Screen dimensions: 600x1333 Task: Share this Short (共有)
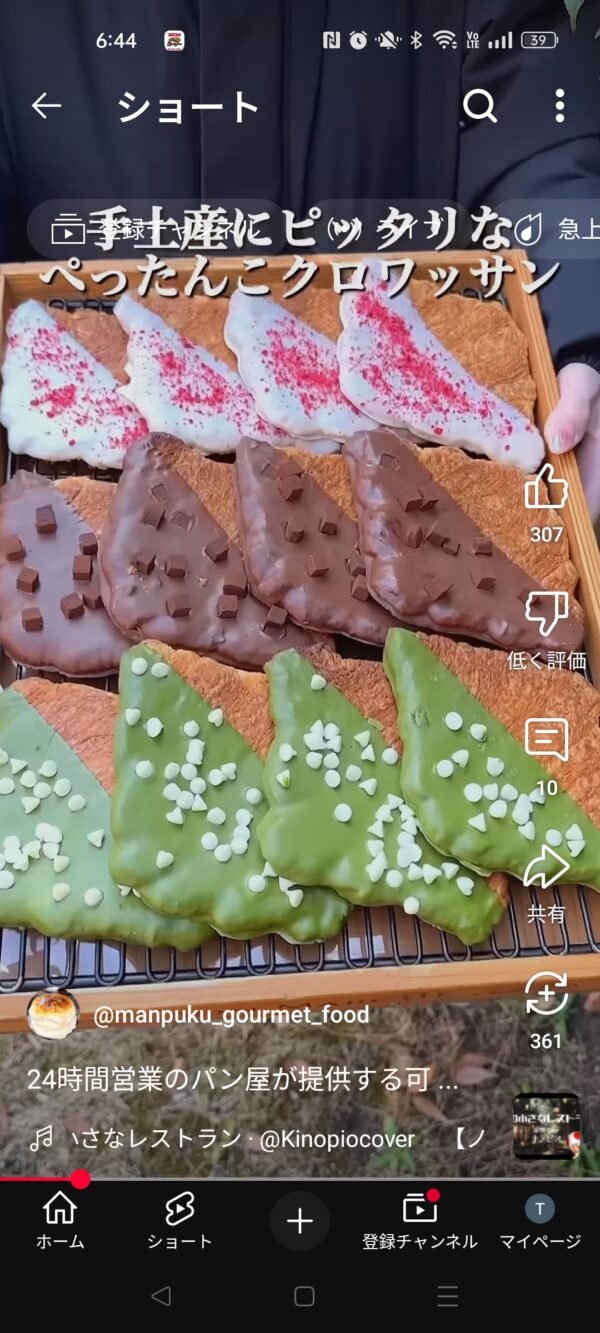coord(546,867)
